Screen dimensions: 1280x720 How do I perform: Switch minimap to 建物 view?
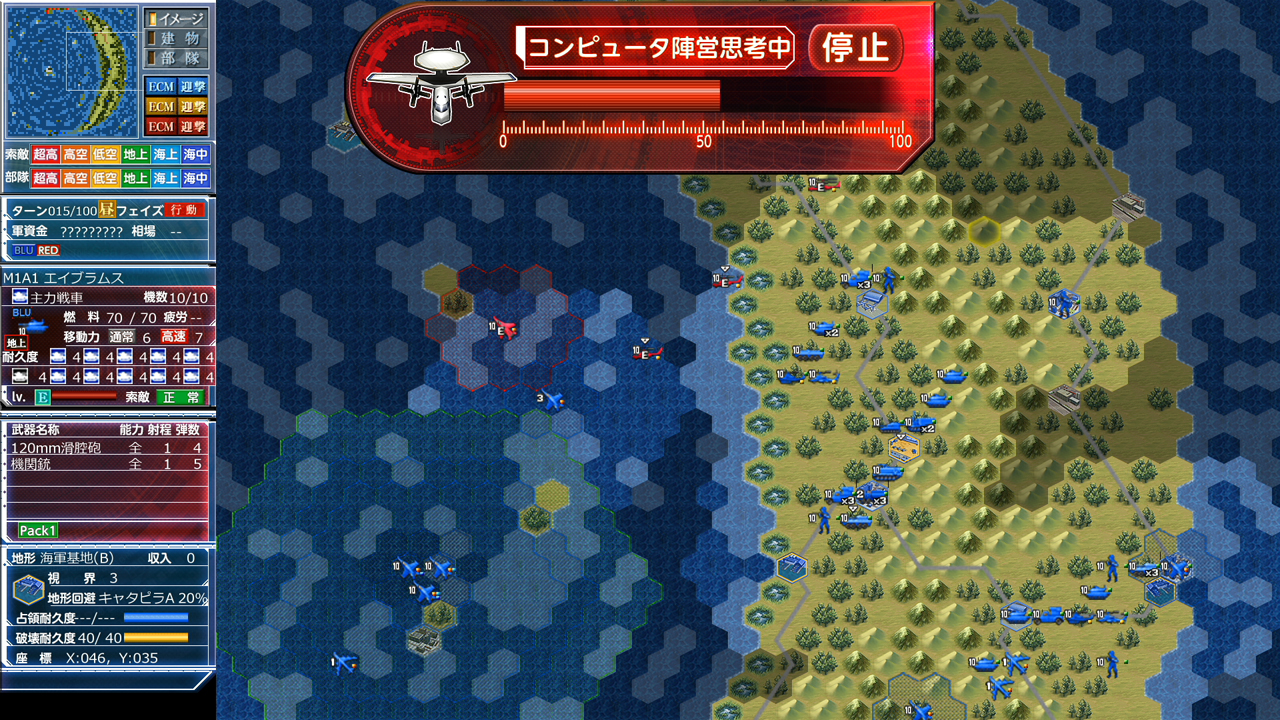(176, 38)
